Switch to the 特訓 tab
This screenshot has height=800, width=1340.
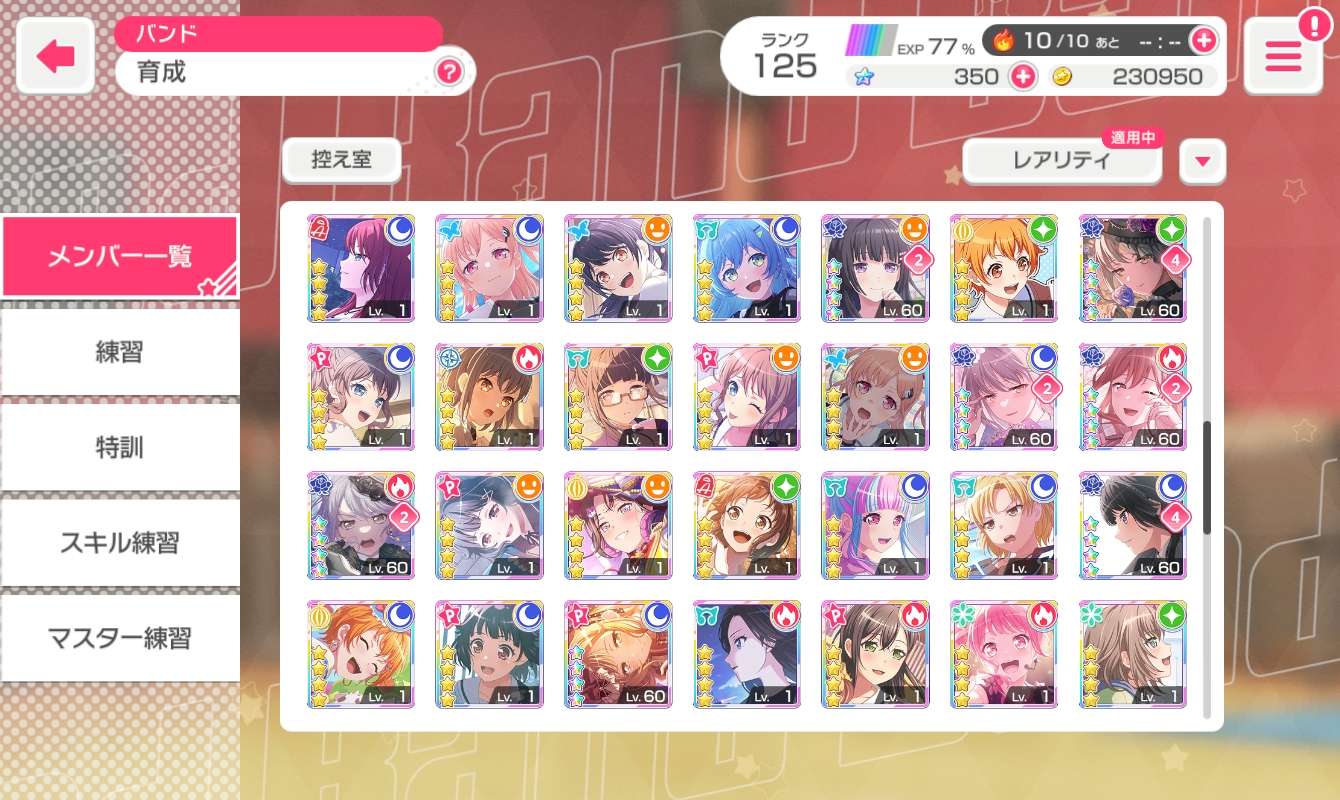coord(119,447)
